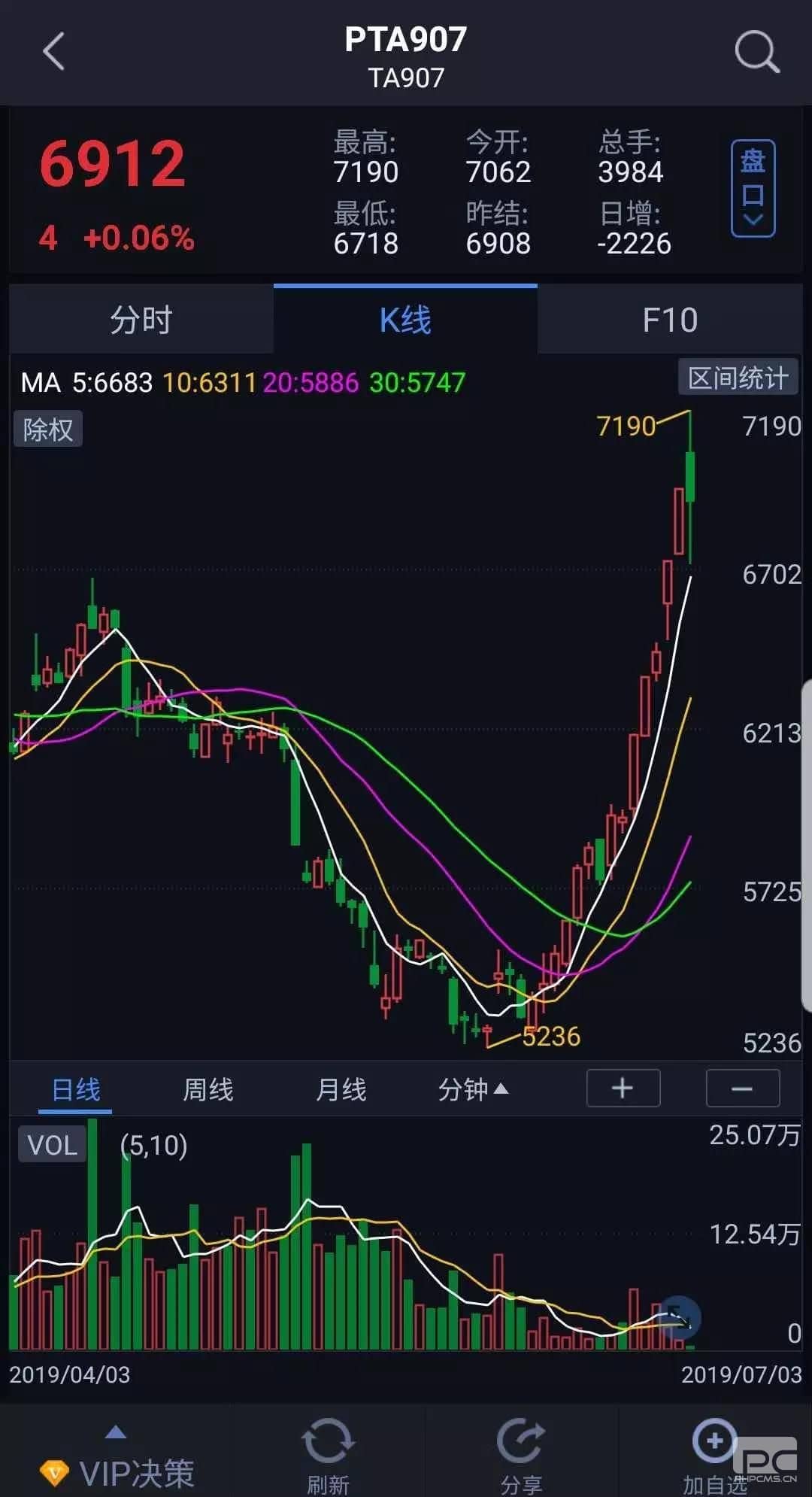
Task: Refresh quotes with 刷新
Action: tap(328, 1456)
